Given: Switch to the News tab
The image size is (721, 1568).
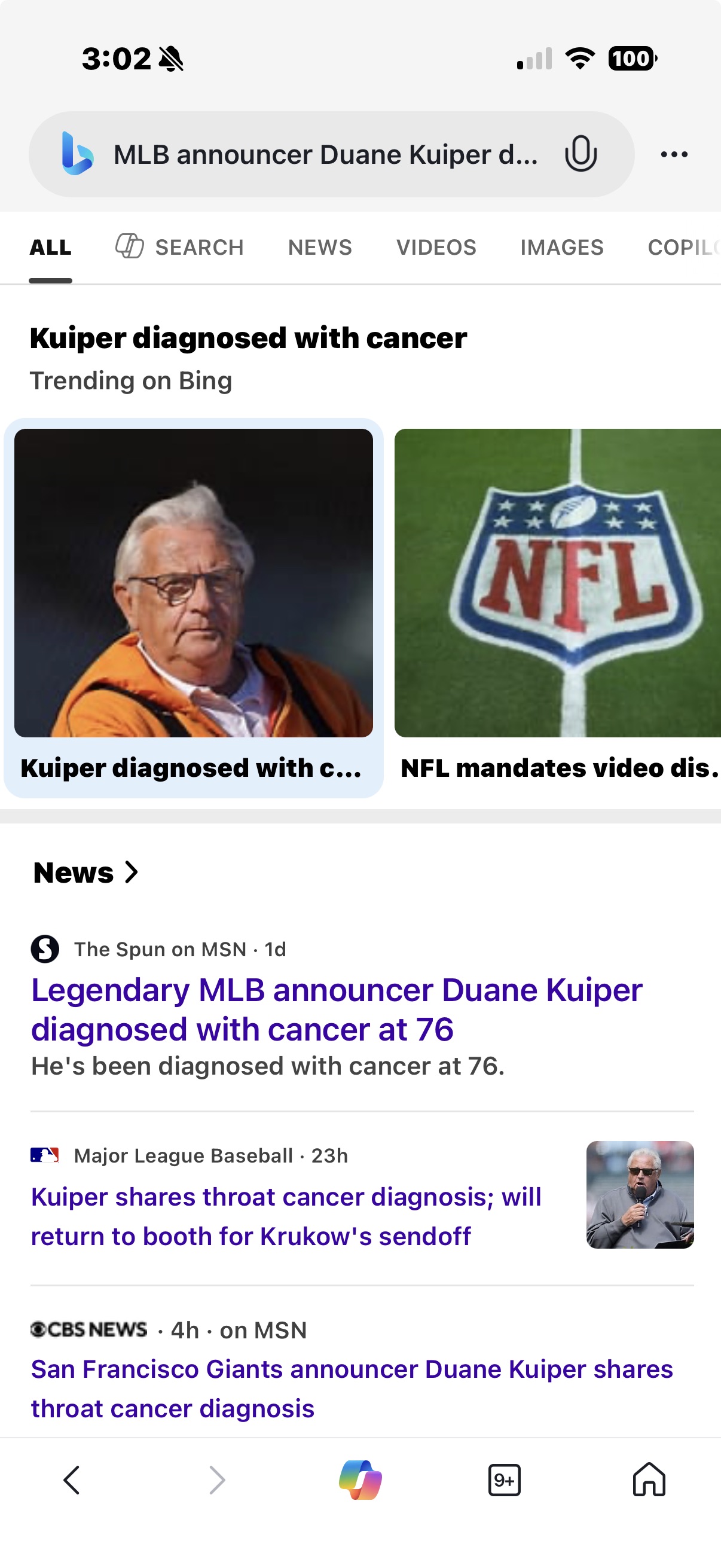Looking at the screenshot, I should pyautogui.click(x=320, y=247).
